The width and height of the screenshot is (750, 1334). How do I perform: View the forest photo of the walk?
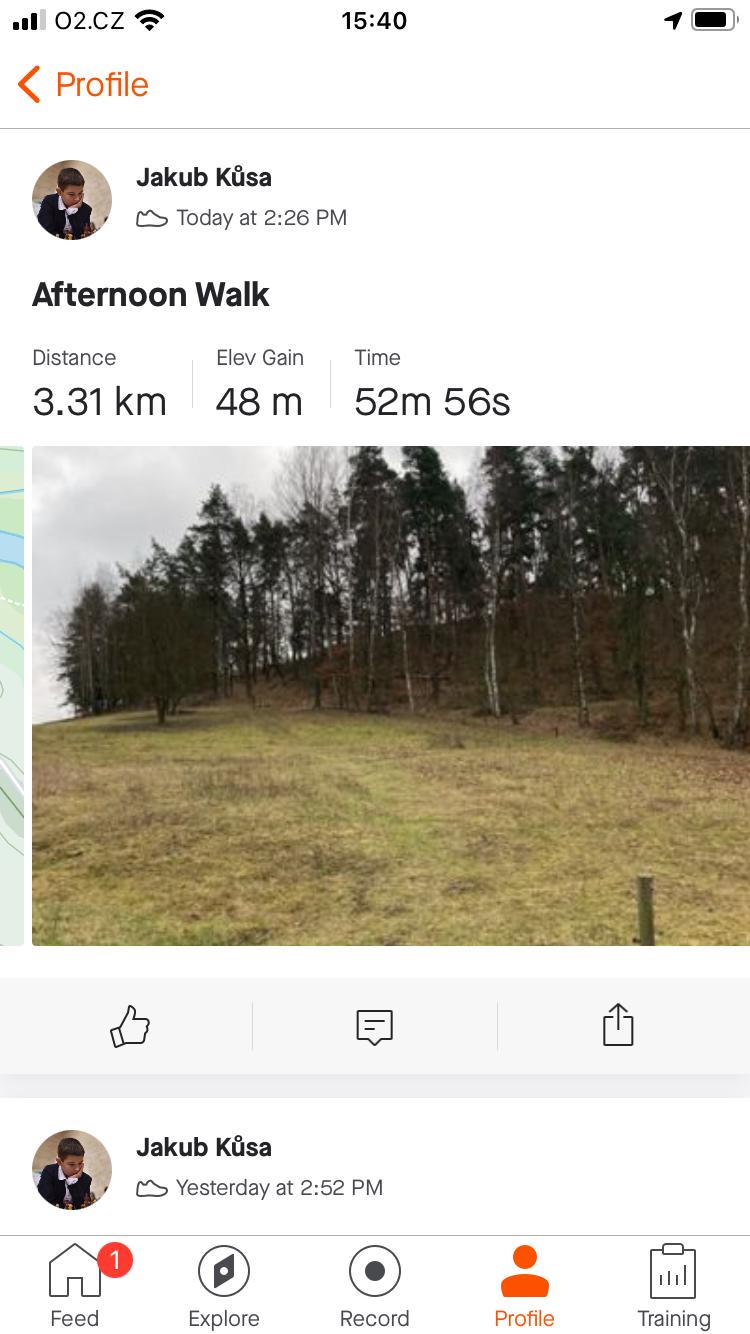(391, 696)
